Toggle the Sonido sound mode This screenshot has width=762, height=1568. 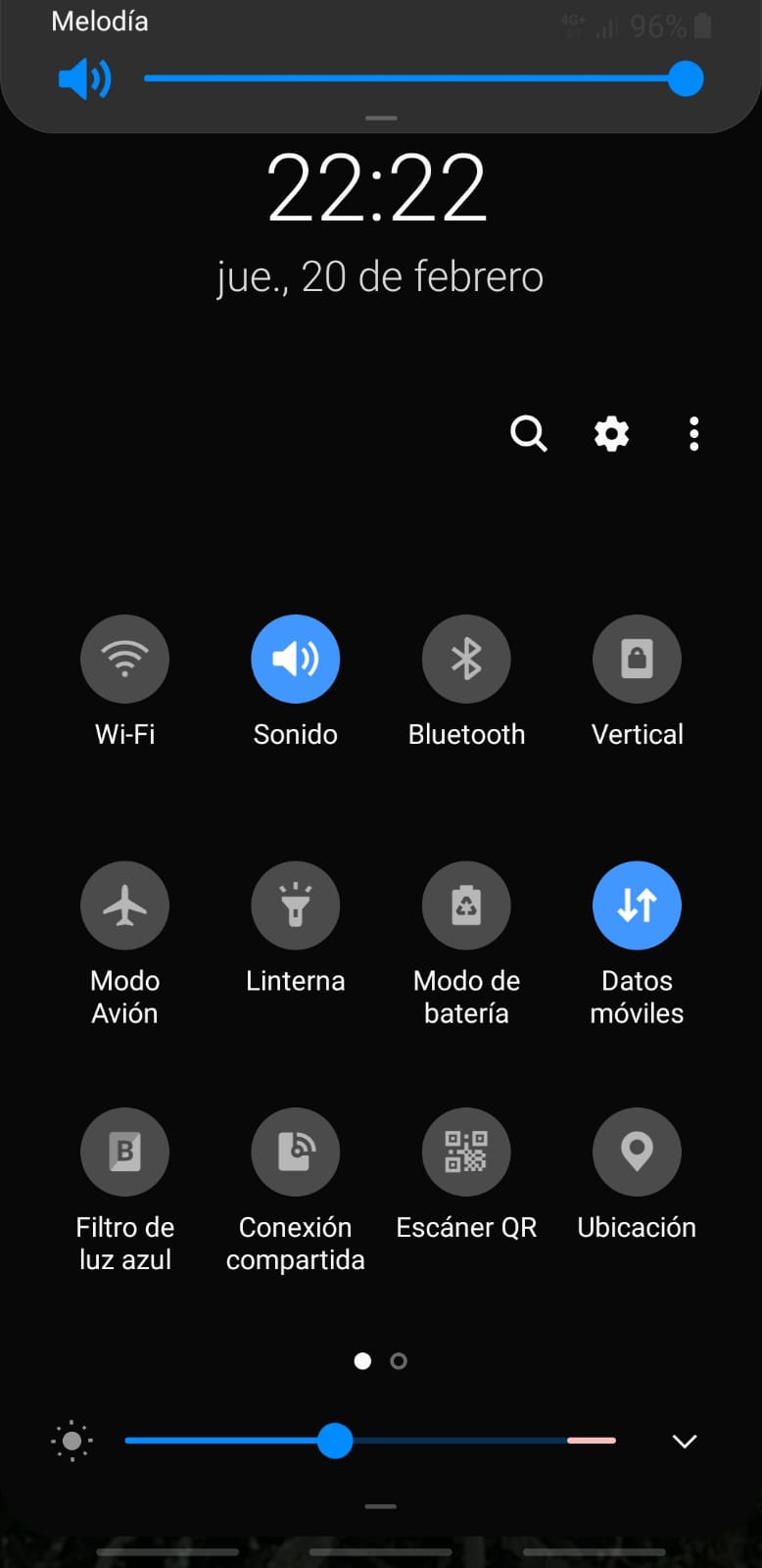(295, 659)
